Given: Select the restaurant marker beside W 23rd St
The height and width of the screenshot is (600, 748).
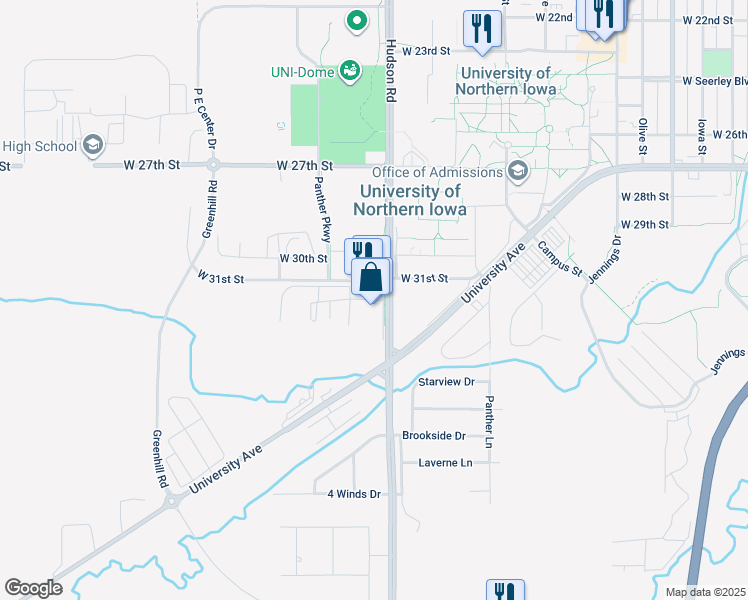Looking at the screenshot, I should tap(482, 28).
